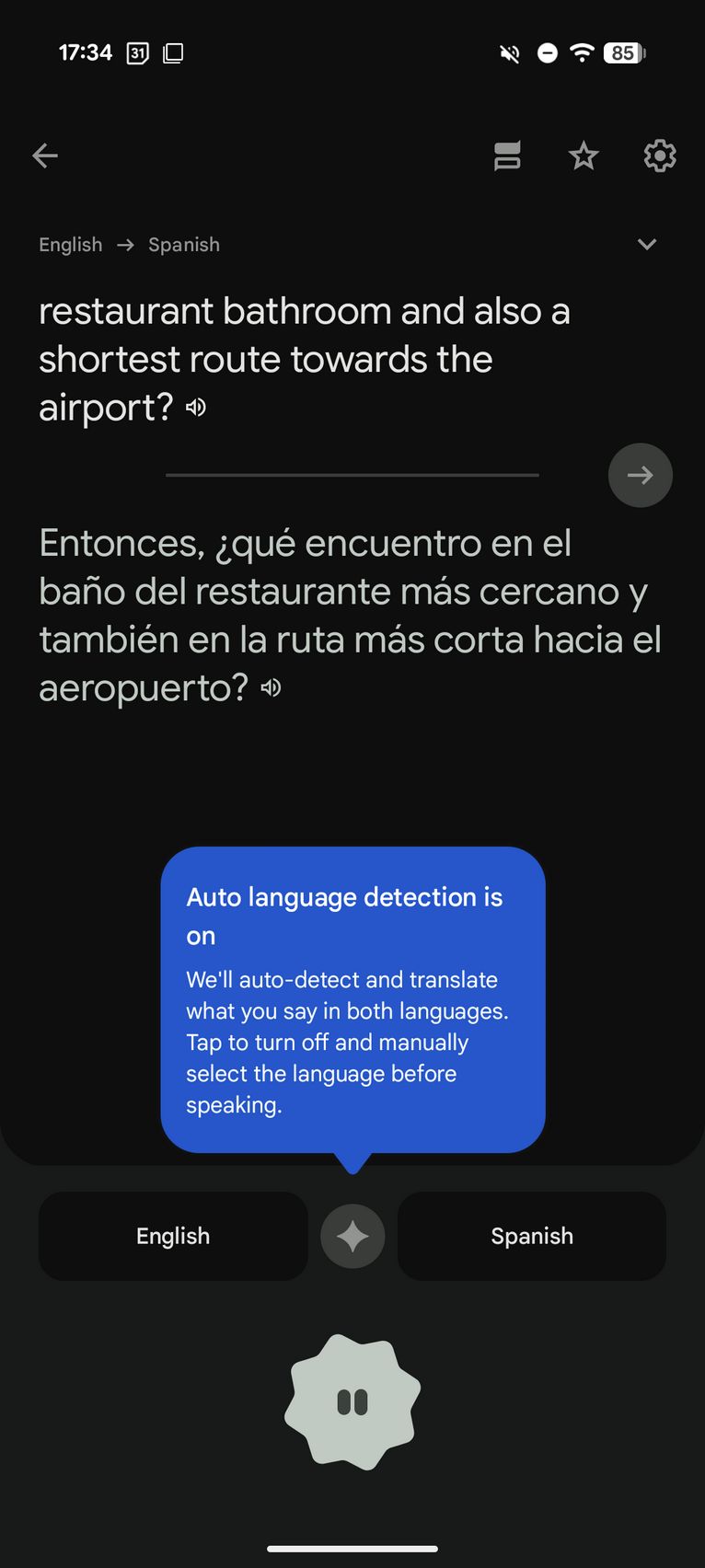705x1568 pixels.
Task: Turn off auto language detection sparkle button
Action: (352, 1236)
